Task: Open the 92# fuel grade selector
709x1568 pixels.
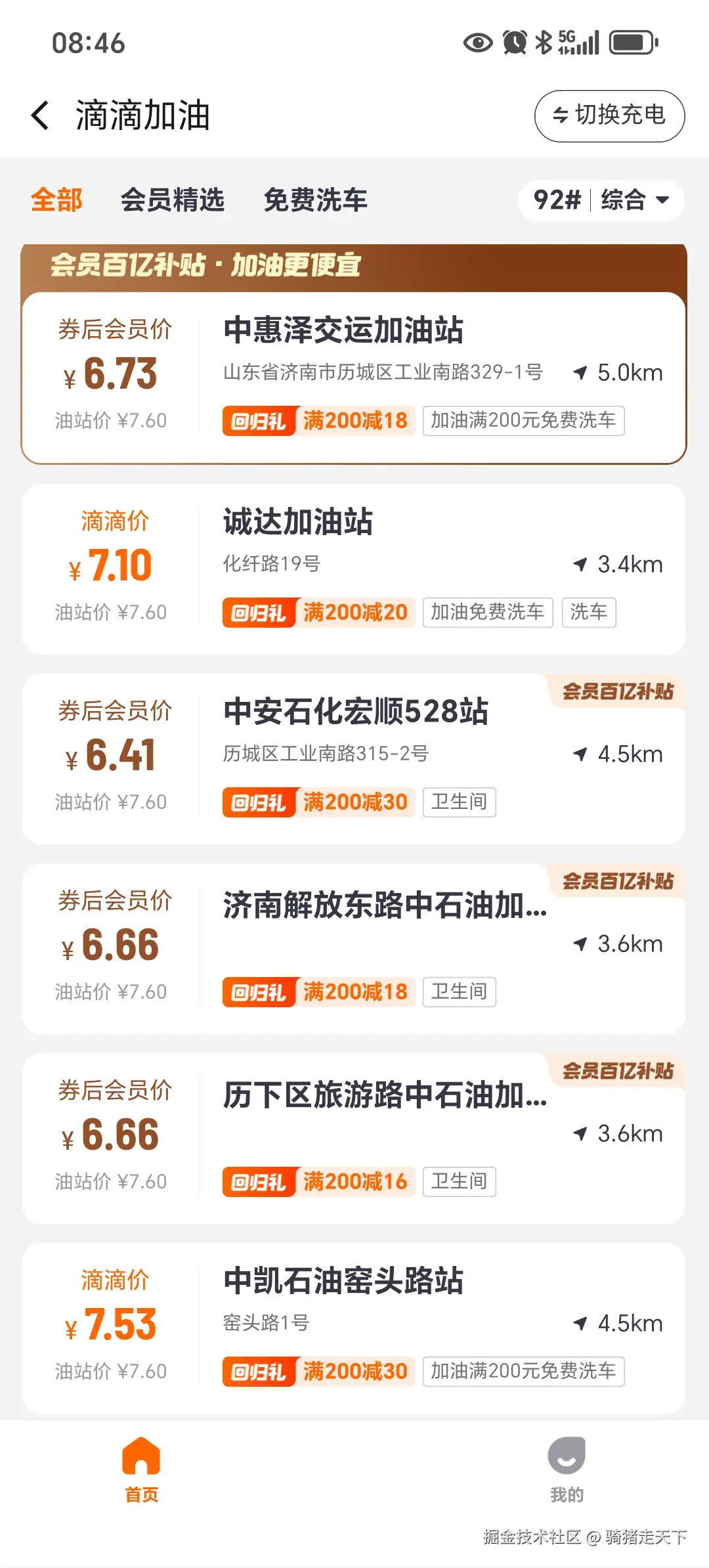Action: click(x=556, y=200)
